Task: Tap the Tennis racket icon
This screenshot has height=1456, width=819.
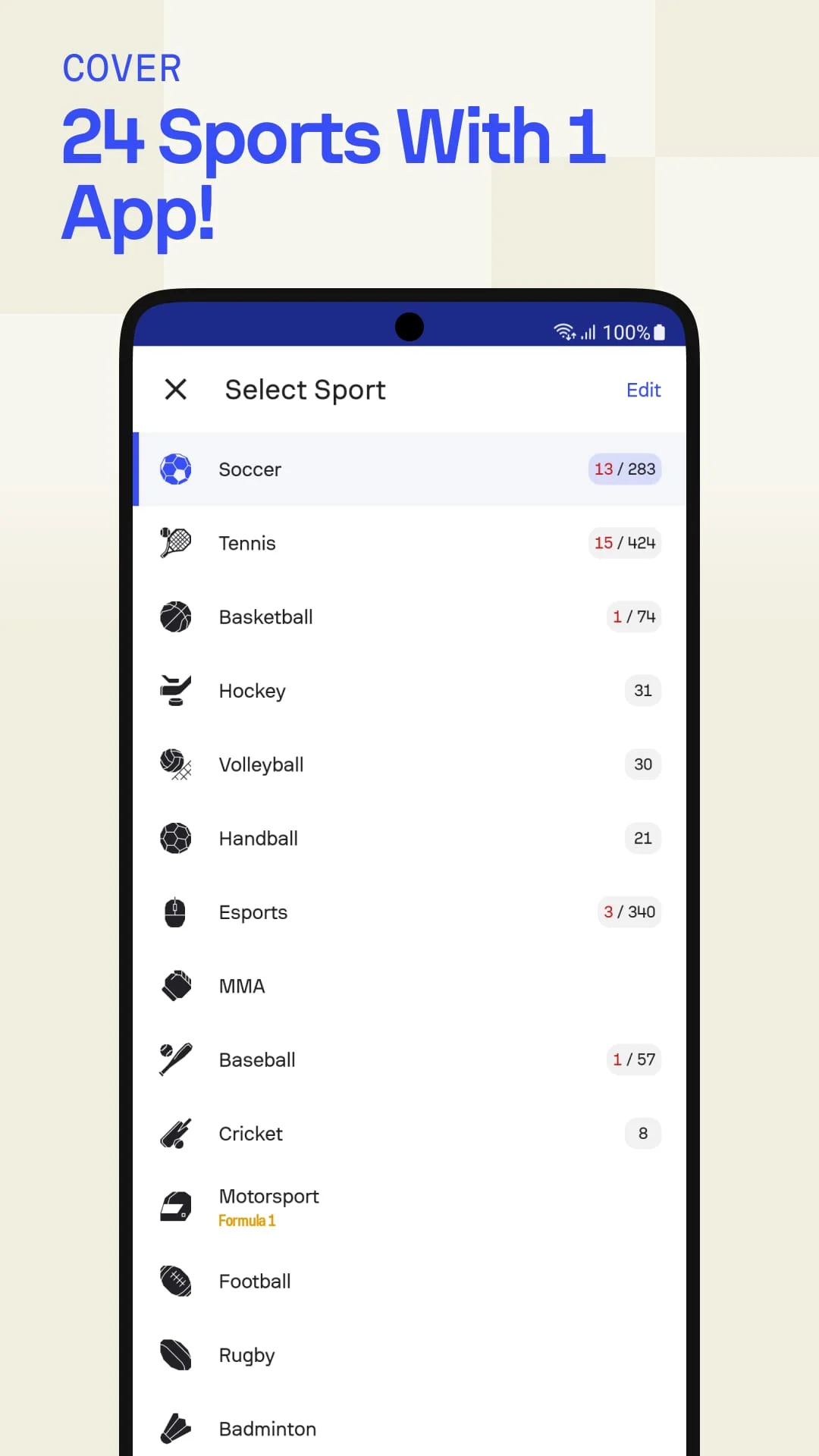Action: click(x=175, y=543)
